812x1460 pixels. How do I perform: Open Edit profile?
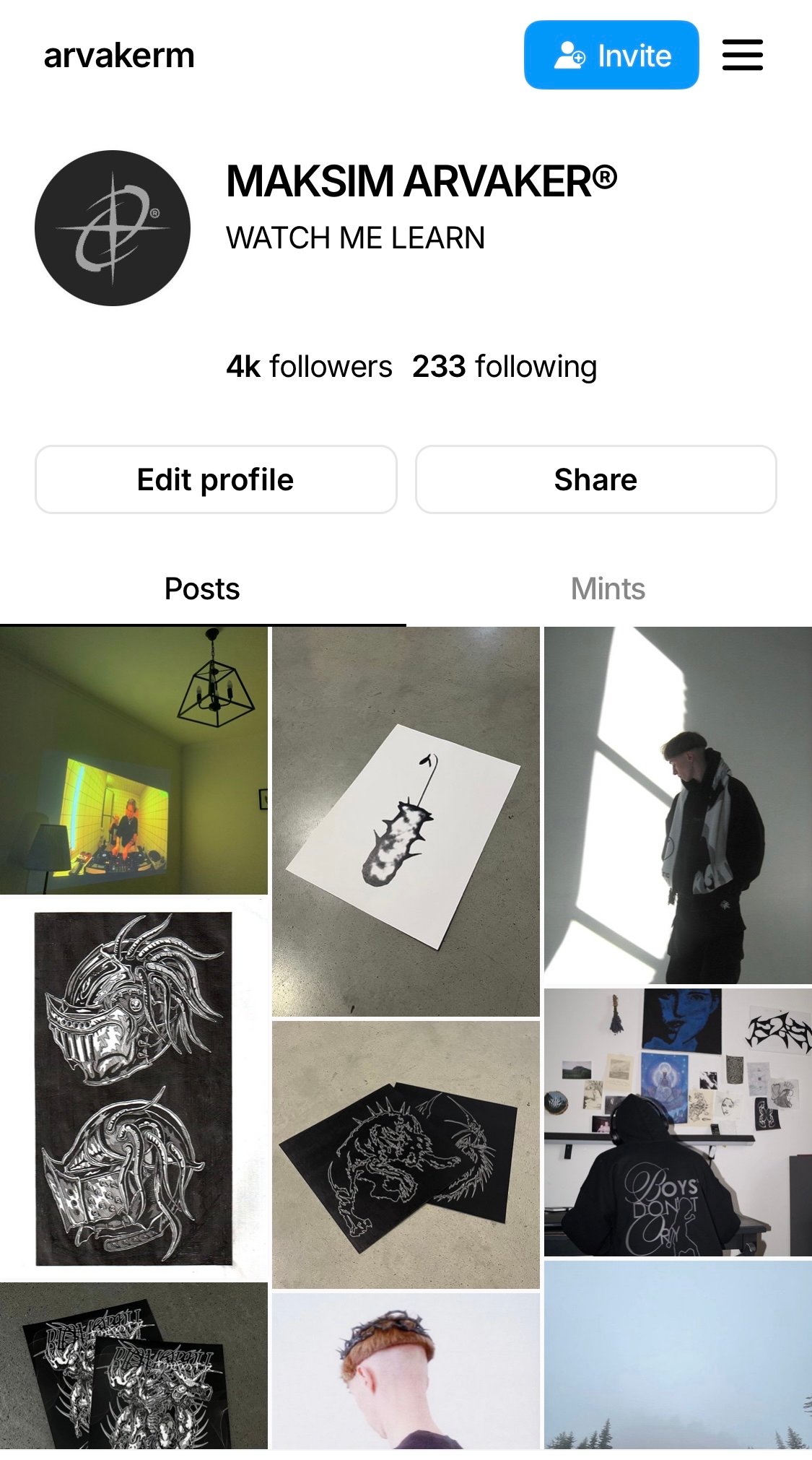(x=216, y=479)
